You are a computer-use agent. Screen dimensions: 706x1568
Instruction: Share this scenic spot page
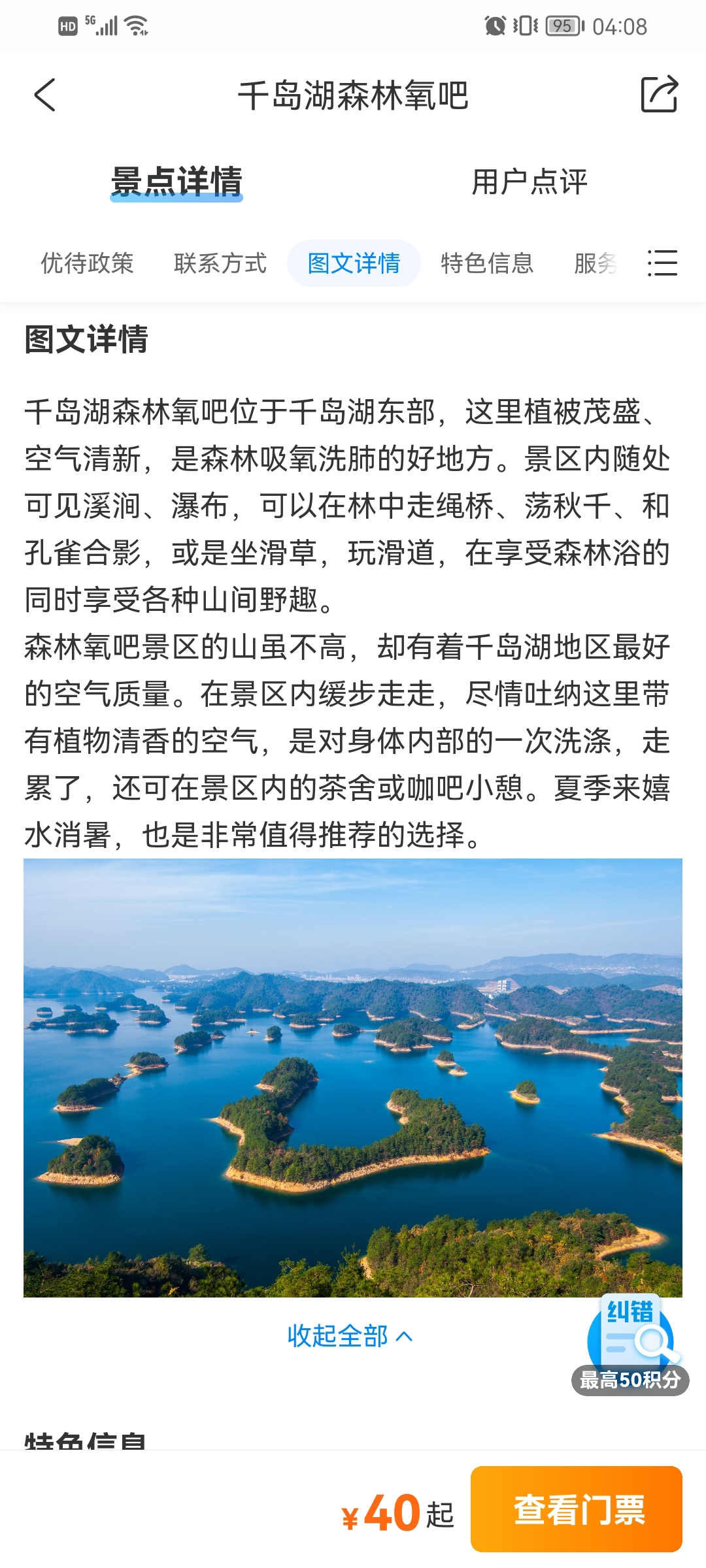tap(659, 95)
